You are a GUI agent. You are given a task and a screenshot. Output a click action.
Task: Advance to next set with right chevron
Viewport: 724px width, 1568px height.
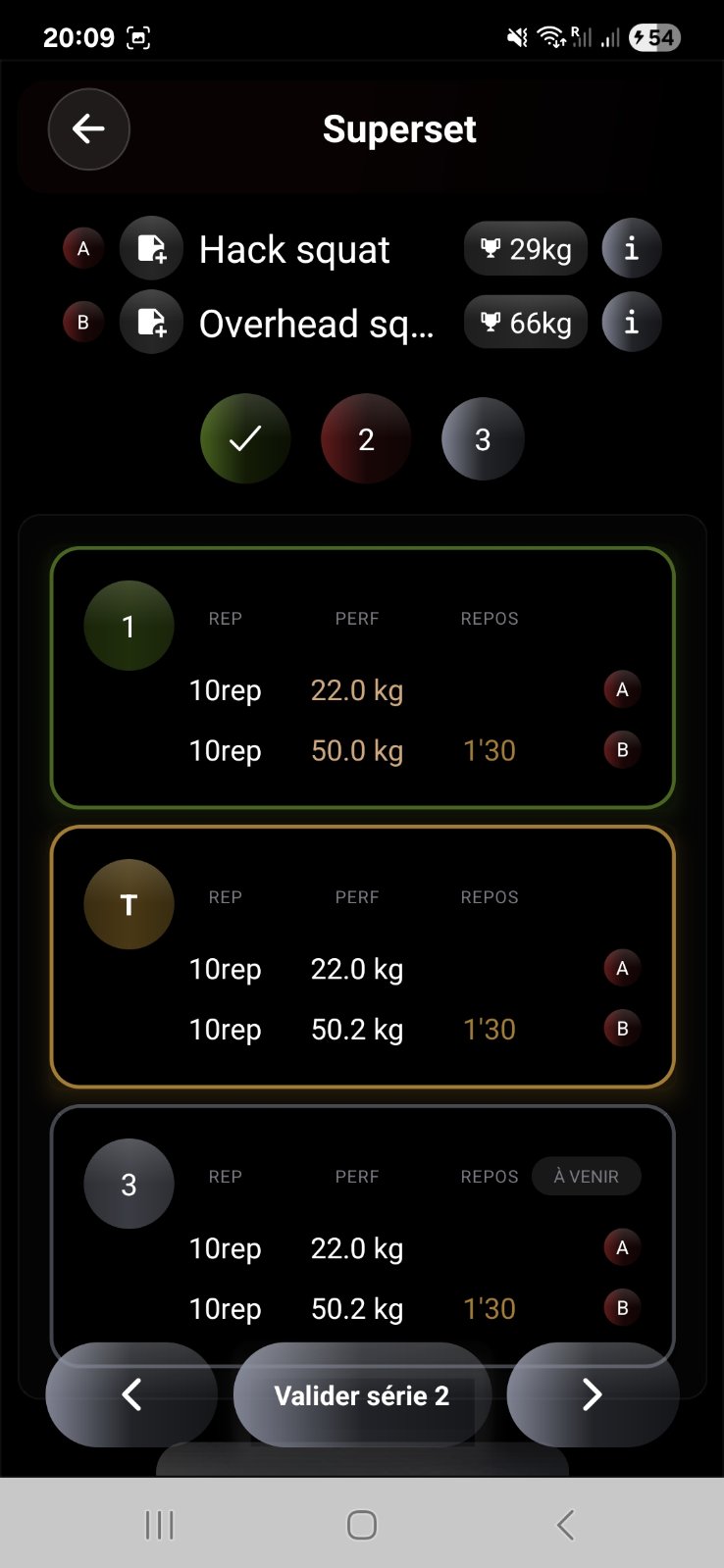point(593,1394)
